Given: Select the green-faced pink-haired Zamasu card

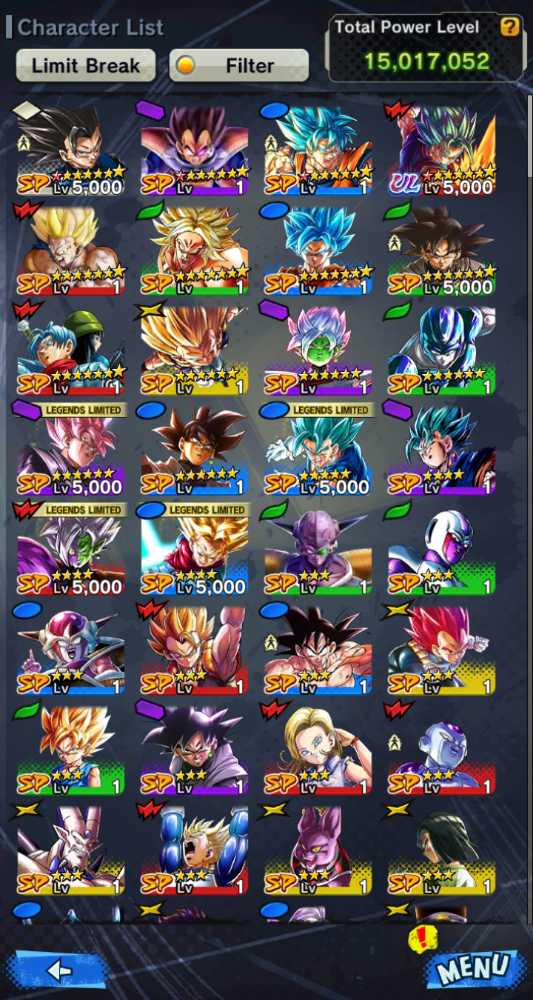Looking at the screenshot, I should click(318, 350).
